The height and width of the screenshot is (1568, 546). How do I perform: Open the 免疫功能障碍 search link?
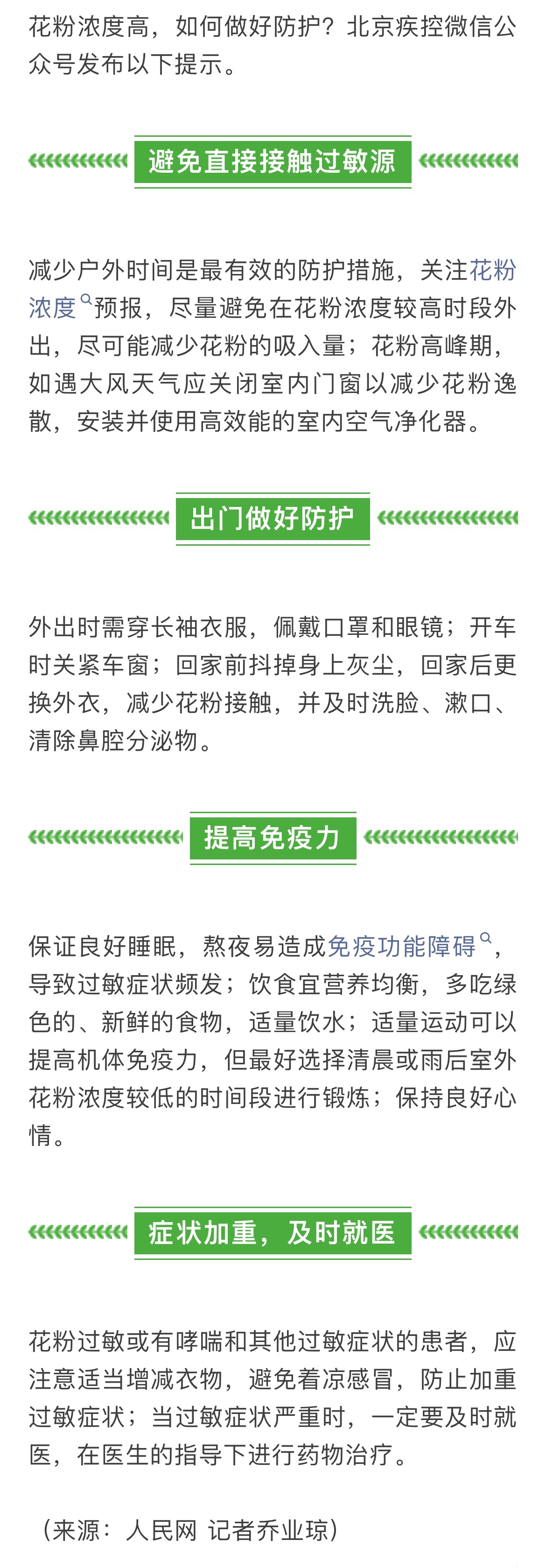click(x=408, y=946)
